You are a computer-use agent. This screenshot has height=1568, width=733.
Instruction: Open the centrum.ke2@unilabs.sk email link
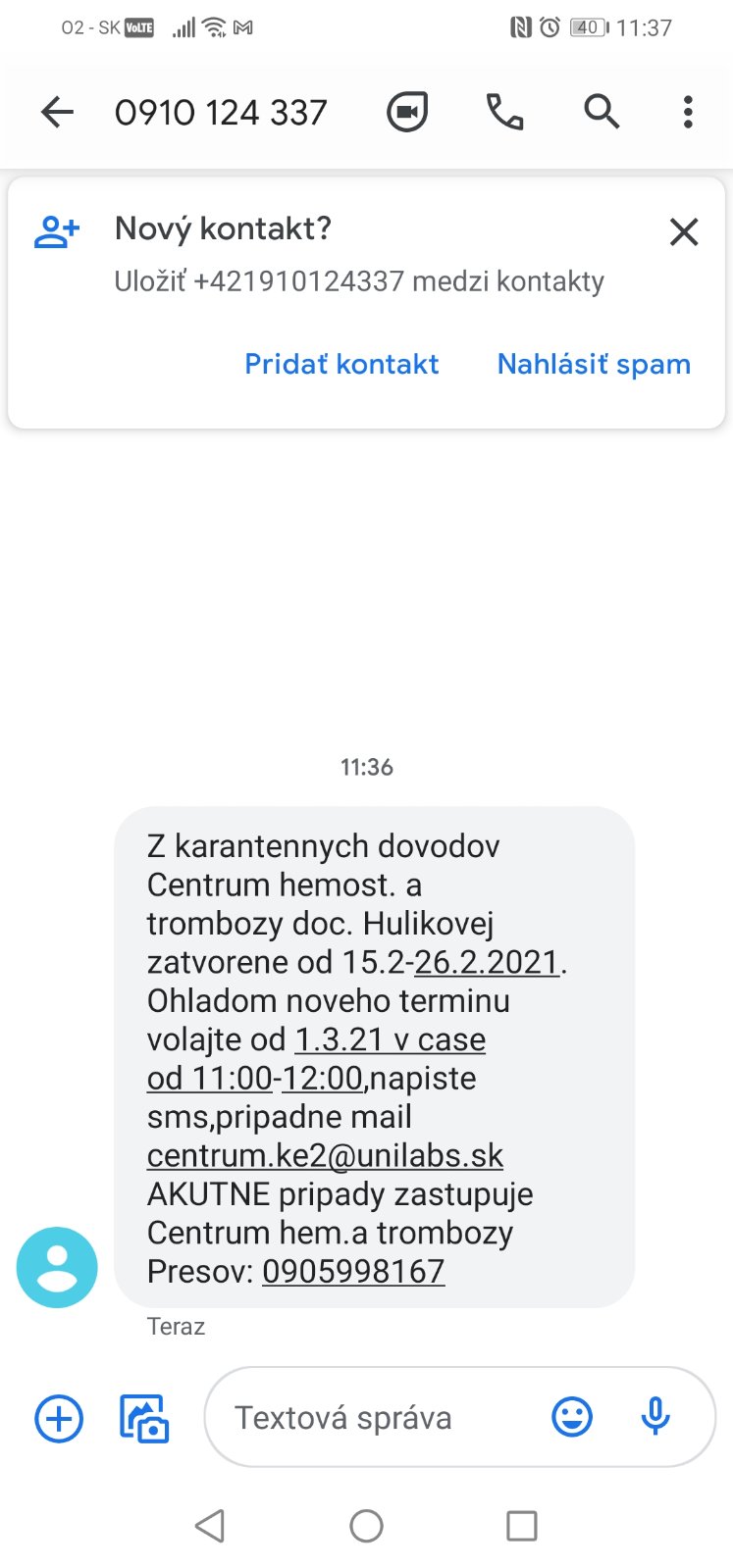click(325, 1155)
